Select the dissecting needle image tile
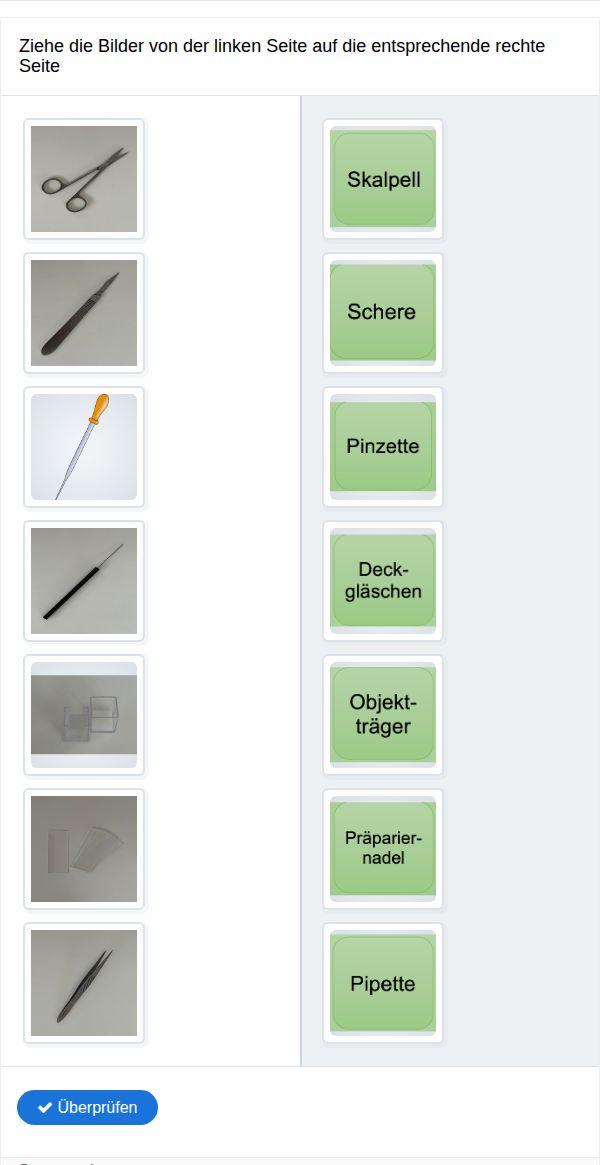The image size is (600, 1165). tap(84, 581)
